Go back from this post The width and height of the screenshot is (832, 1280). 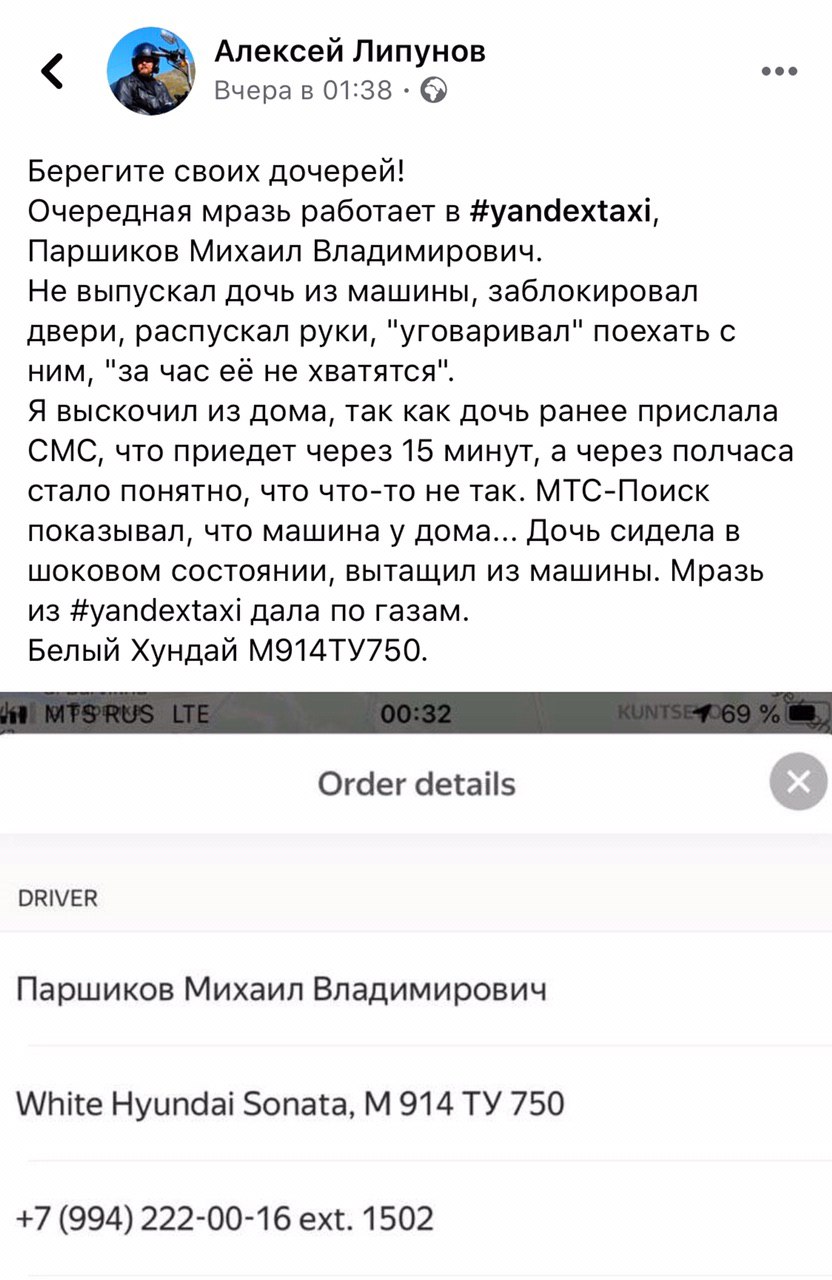[x=52, y=70]
